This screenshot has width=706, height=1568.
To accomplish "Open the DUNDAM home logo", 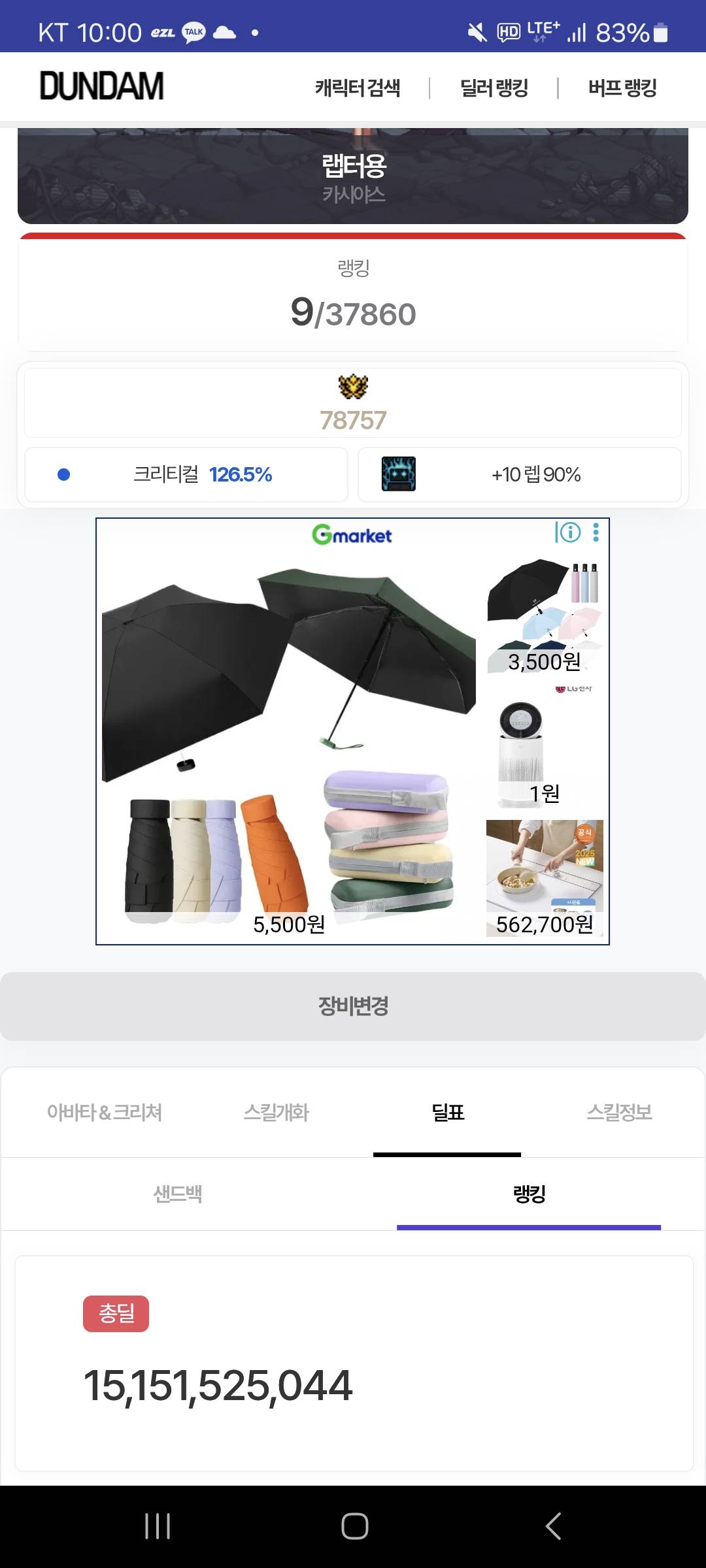I will point(101,86).
